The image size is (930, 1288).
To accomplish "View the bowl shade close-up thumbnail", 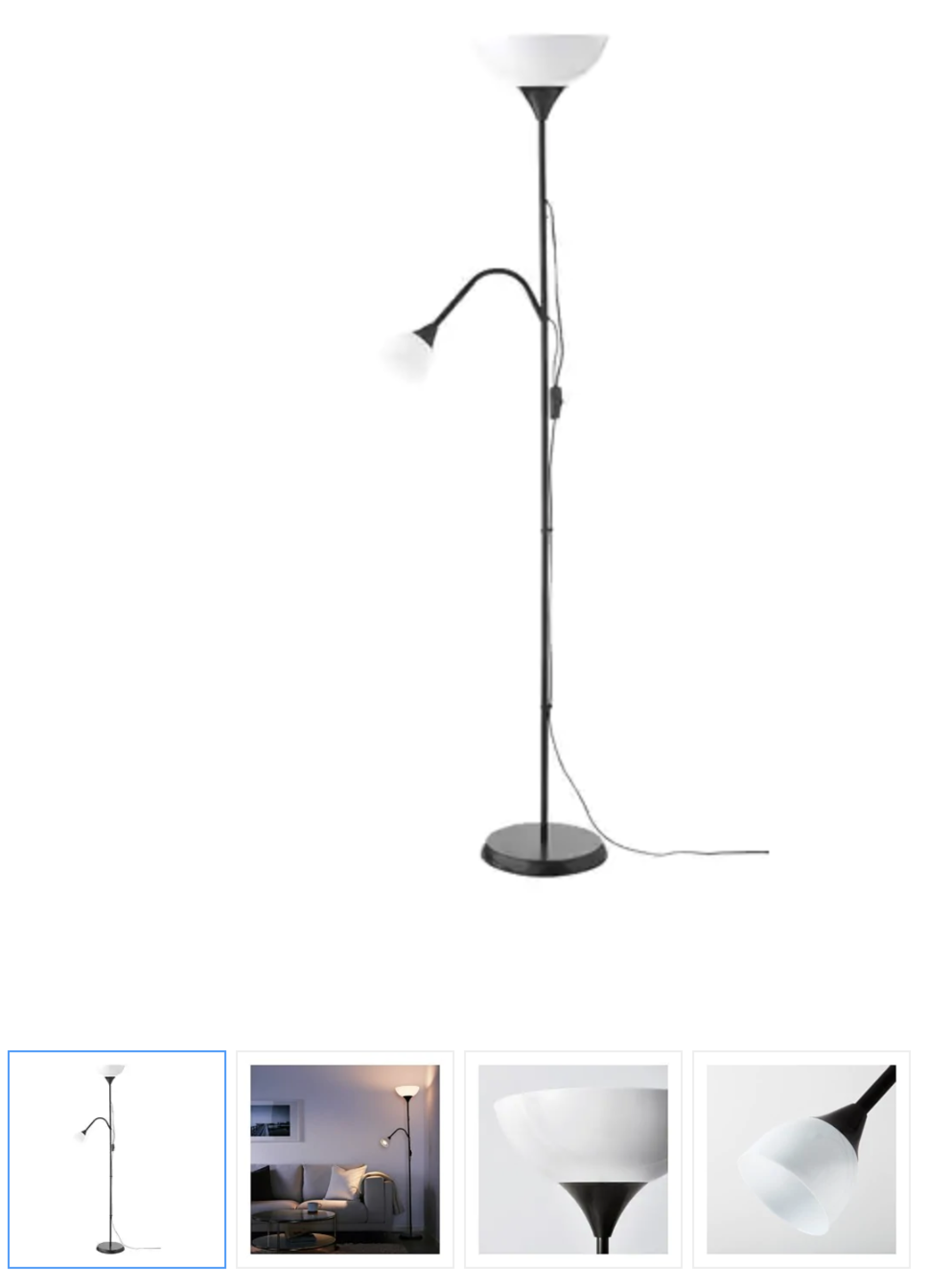I will tap(573, 1159).
